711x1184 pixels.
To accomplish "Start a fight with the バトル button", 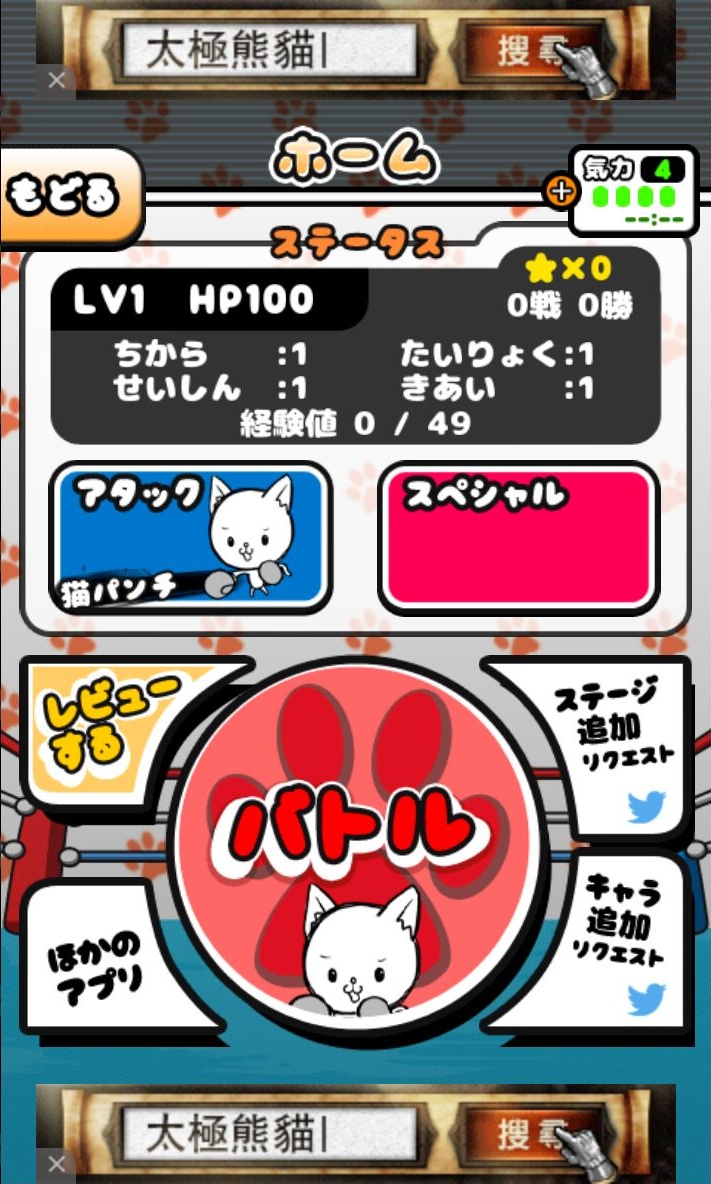I will 356,830.
